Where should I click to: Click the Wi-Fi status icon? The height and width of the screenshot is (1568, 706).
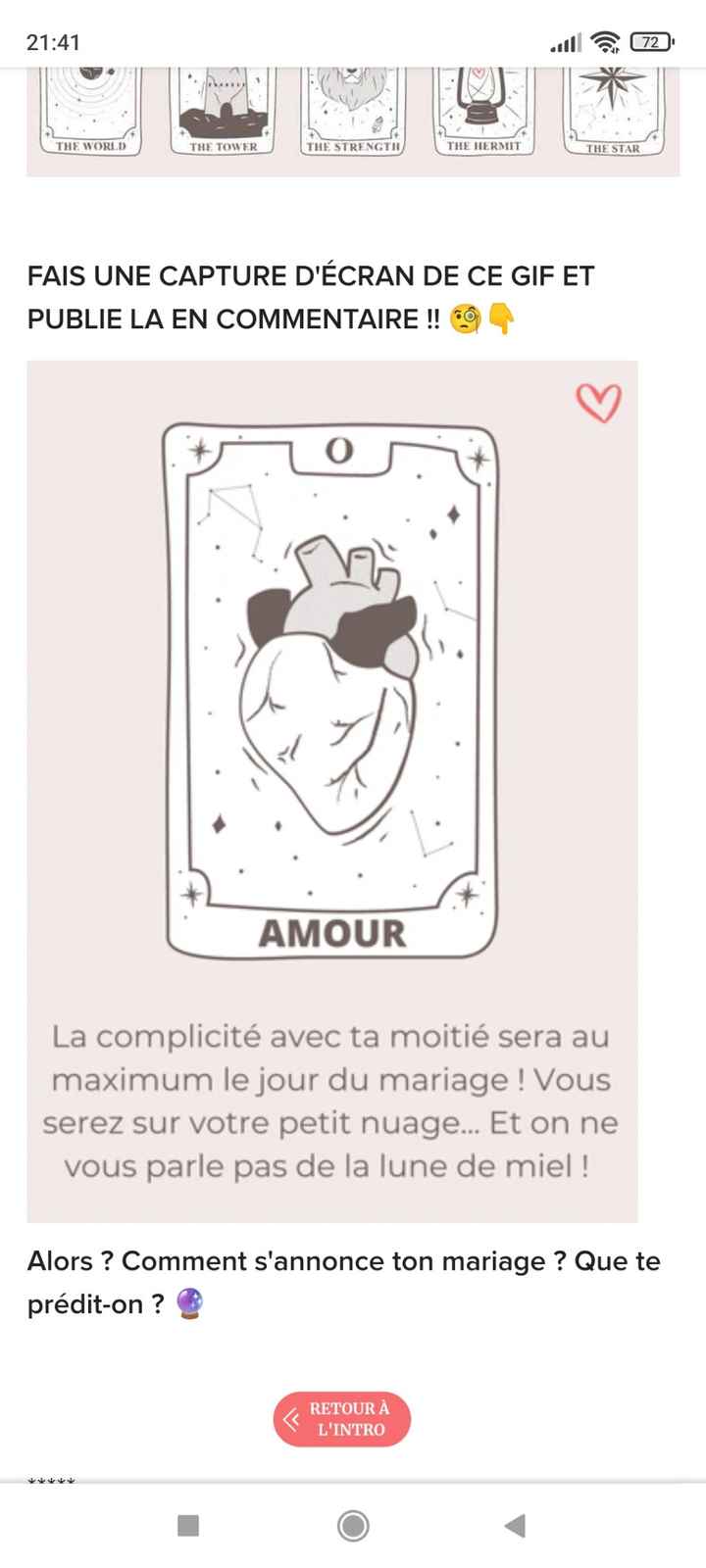coord(604,41)
